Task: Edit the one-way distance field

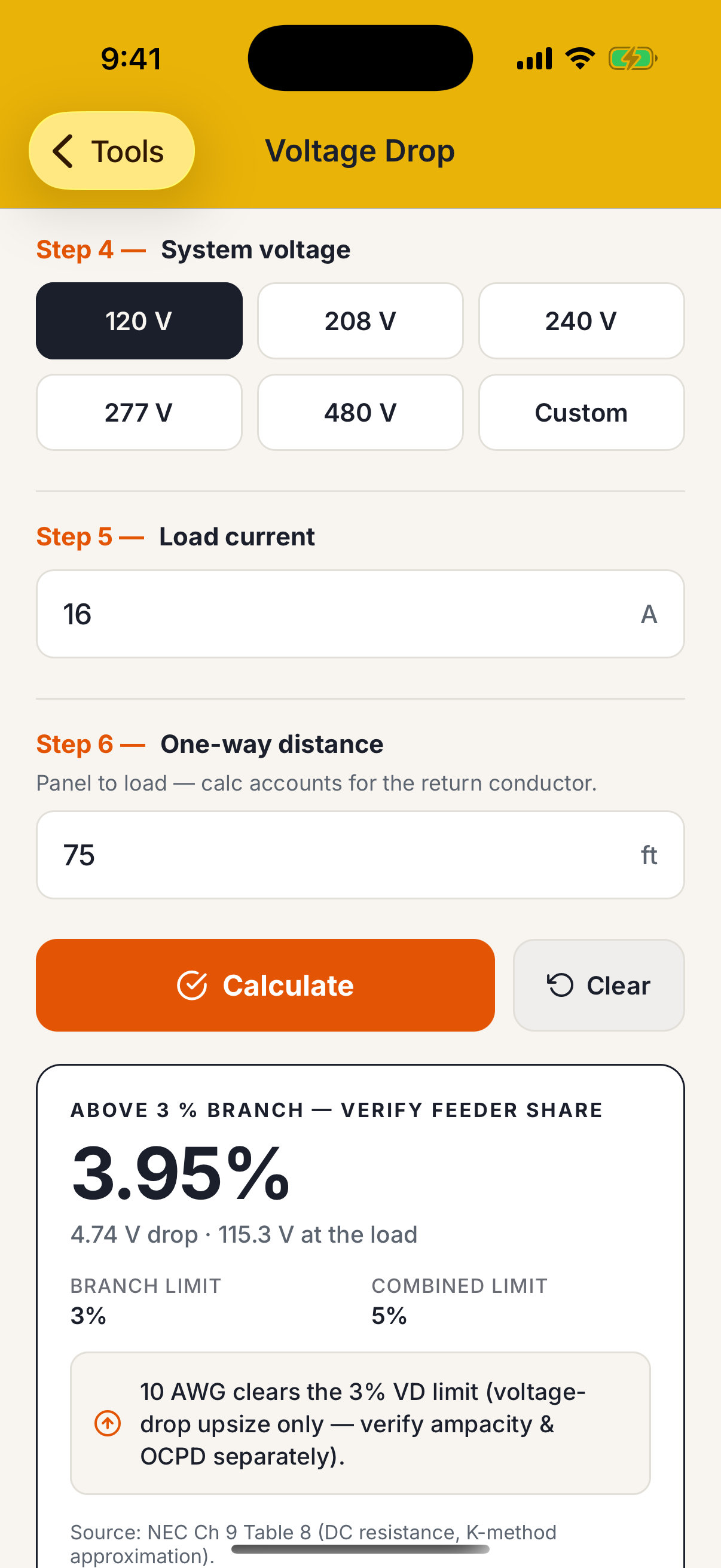Action: [360, 855]
